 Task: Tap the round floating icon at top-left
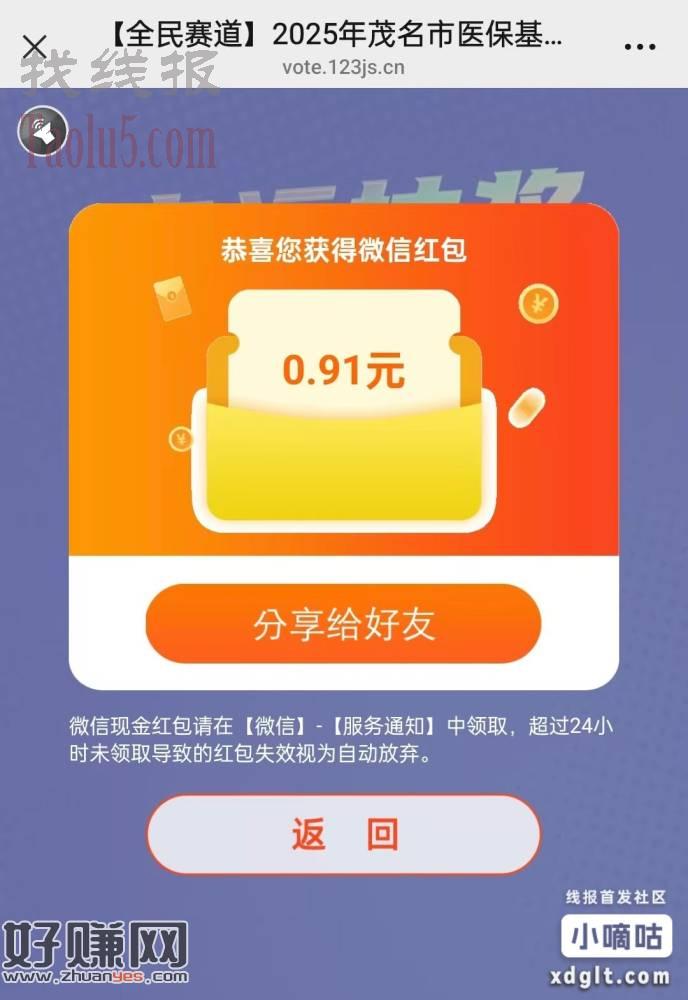[x=42, y=129]
